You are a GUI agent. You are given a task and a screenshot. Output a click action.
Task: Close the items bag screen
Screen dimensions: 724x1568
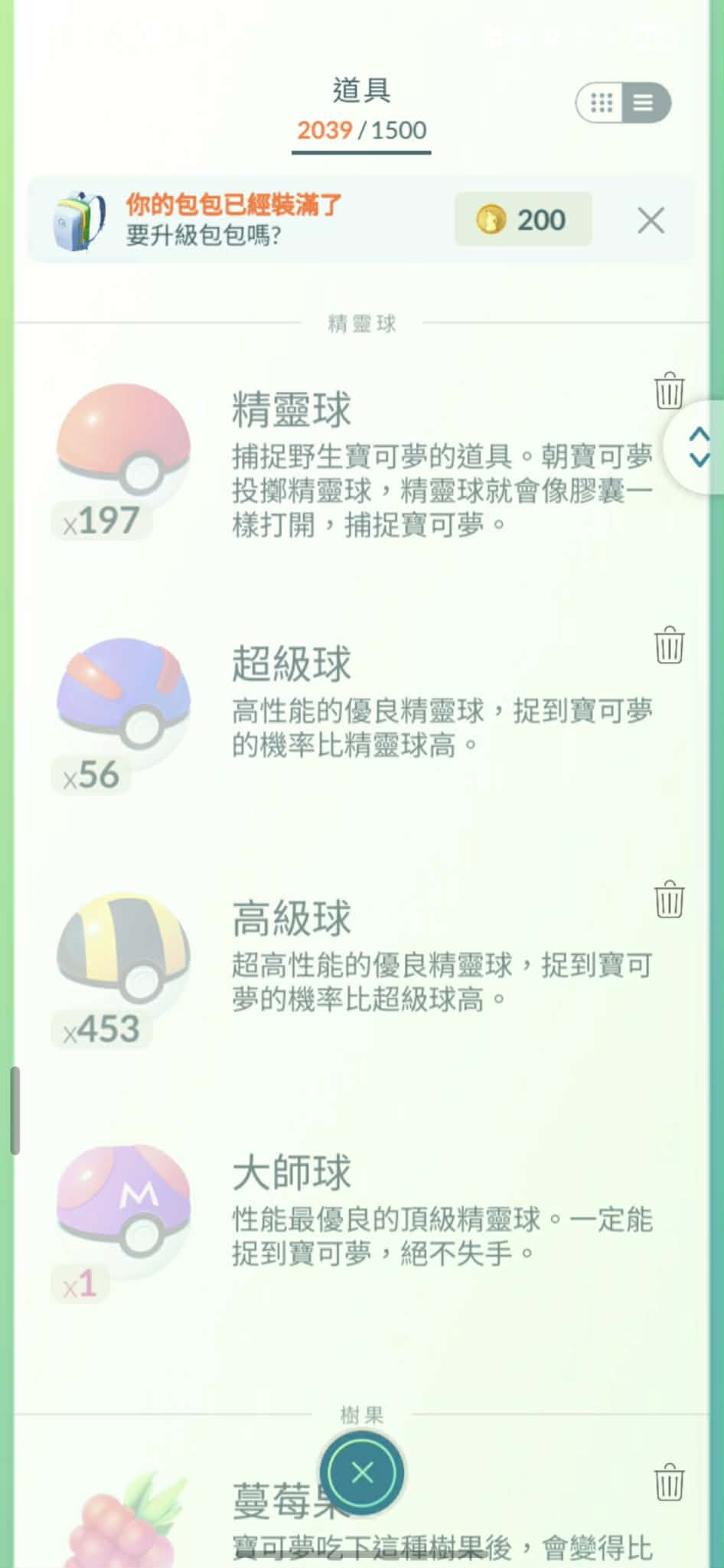[362, 1472]
